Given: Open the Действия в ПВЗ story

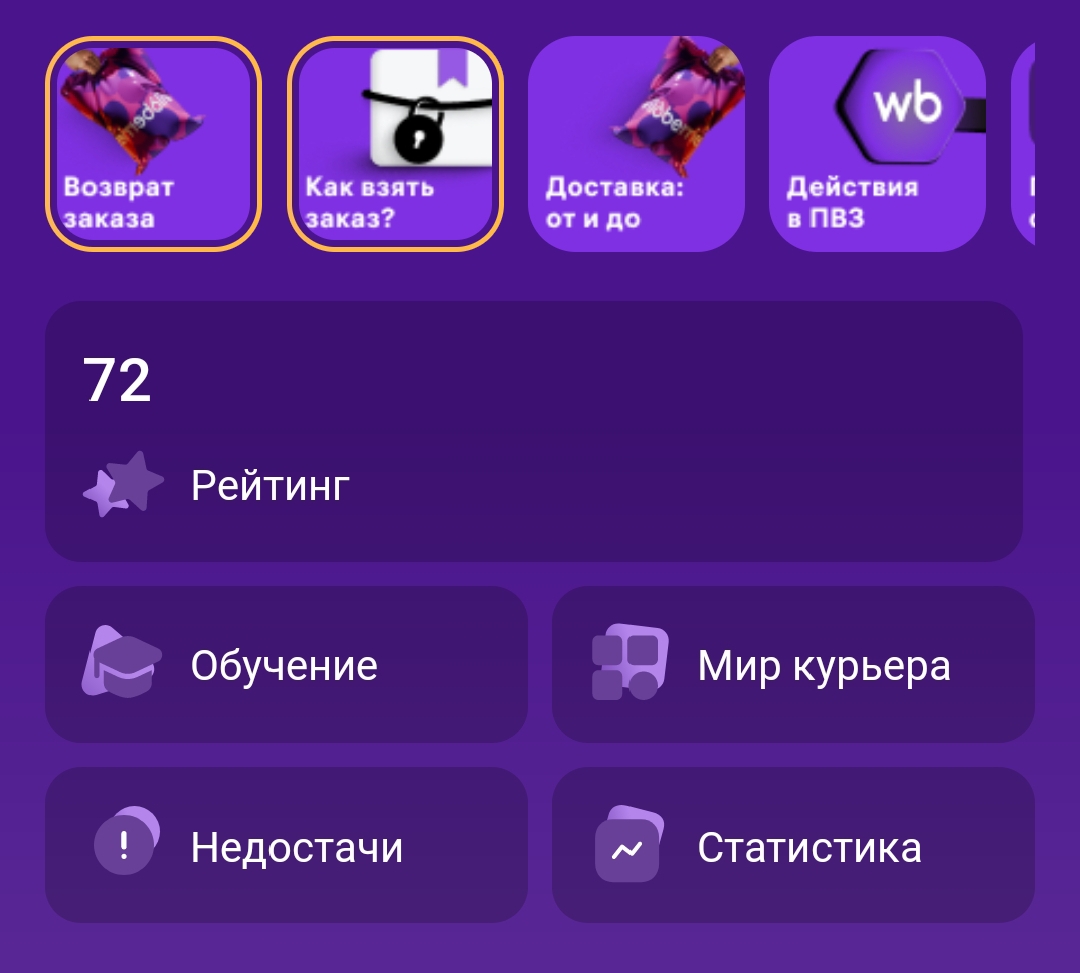Looking at the screenshot, I should point(877,144).
